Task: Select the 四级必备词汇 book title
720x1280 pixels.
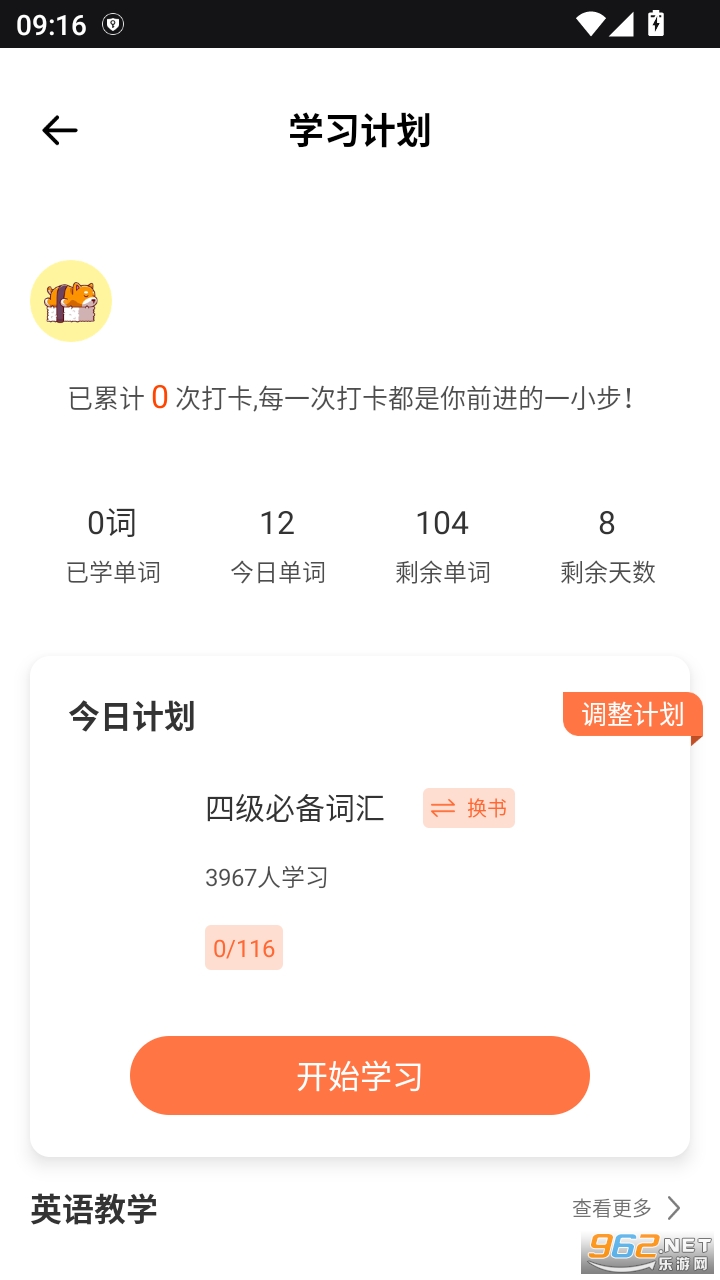Action: [293, 810]
